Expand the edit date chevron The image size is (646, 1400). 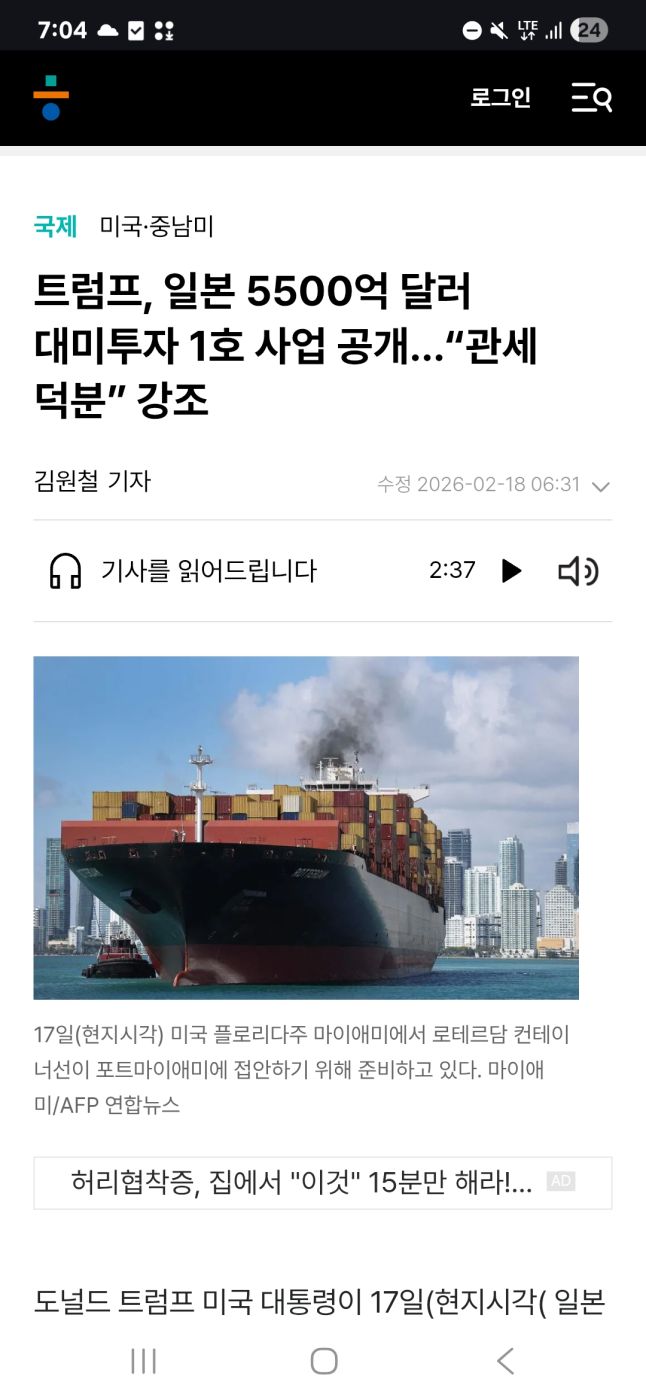[601, 487]
